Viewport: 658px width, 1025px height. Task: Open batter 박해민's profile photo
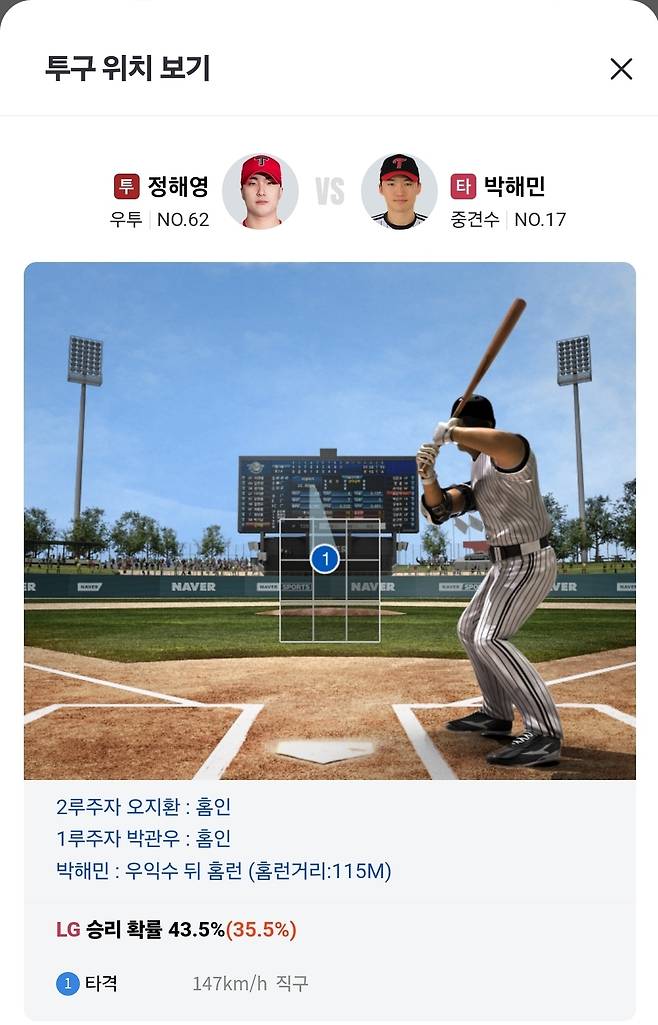click(399, 191)
